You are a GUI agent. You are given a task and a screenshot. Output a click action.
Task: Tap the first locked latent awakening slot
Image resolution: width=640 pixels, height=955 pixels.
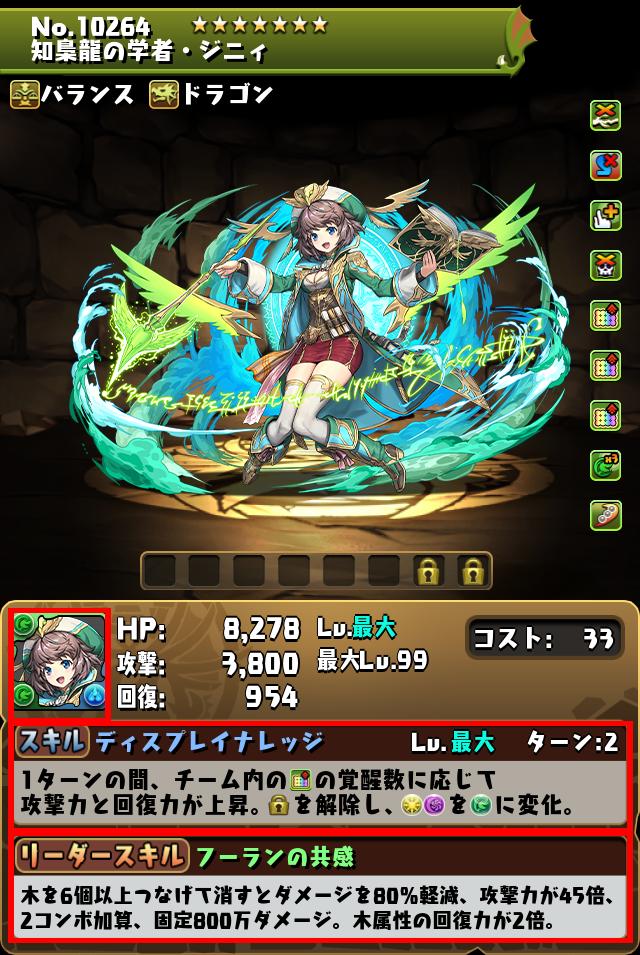429,571
